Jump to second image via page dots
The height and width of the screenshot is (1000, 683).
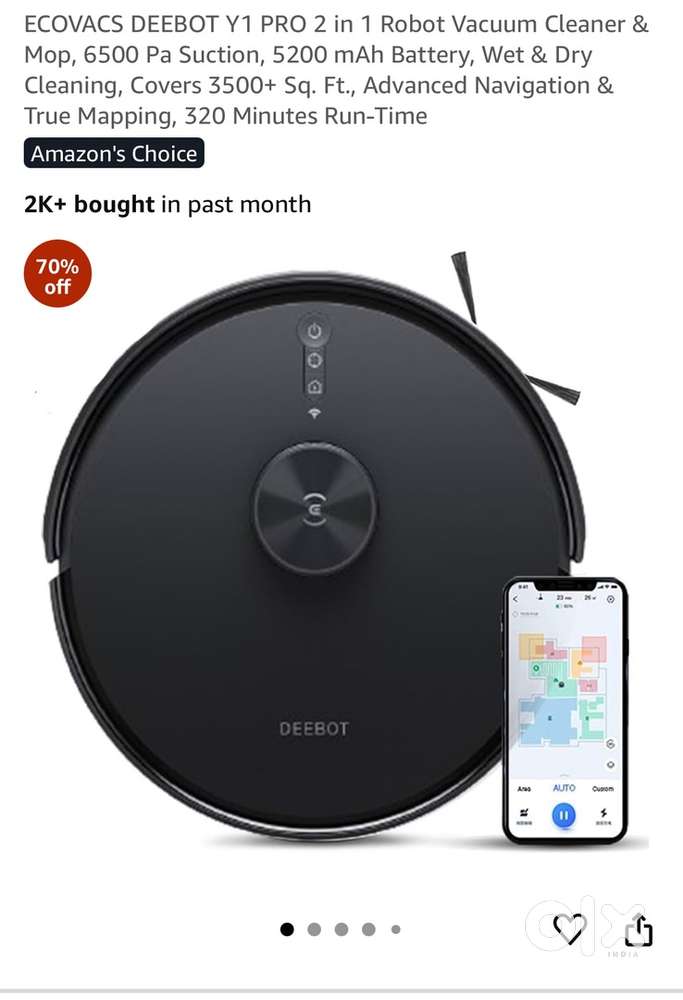pos(314,929)
